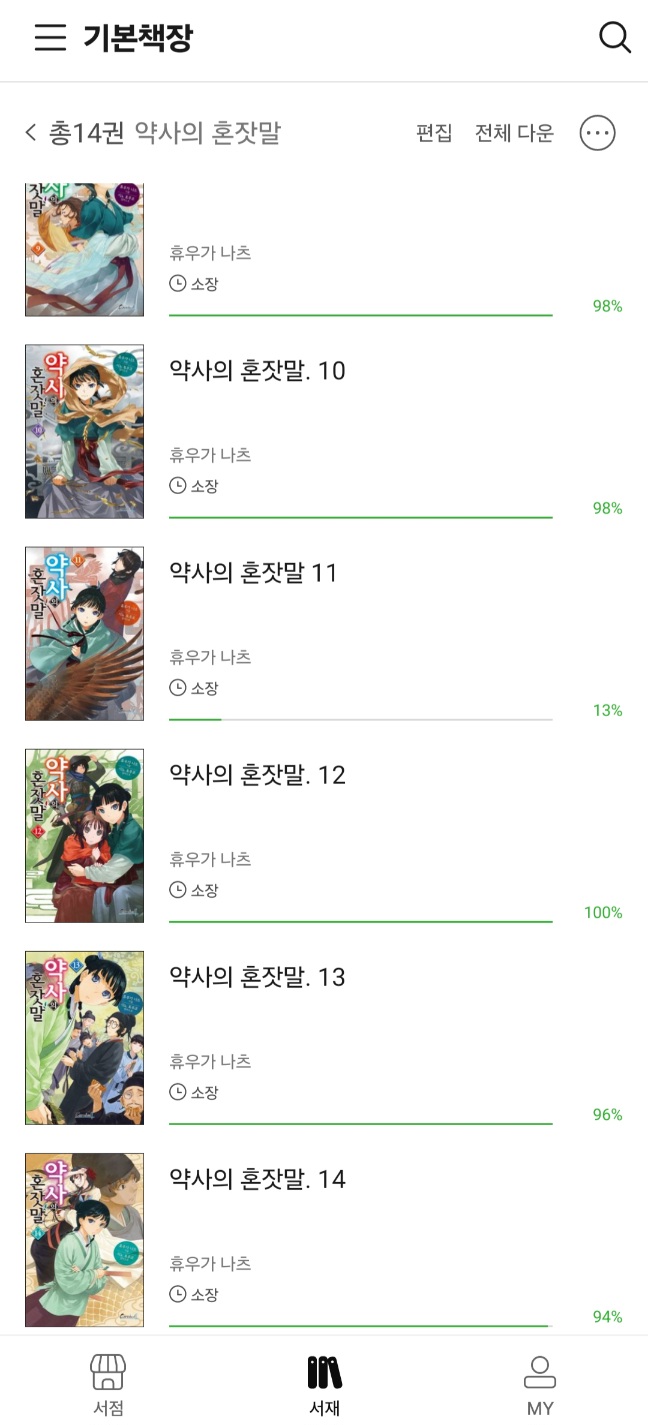Viewport: 648px width, 1425px height.
Task: Switch to the 서재 library tab
Action: click(324, 1383)
